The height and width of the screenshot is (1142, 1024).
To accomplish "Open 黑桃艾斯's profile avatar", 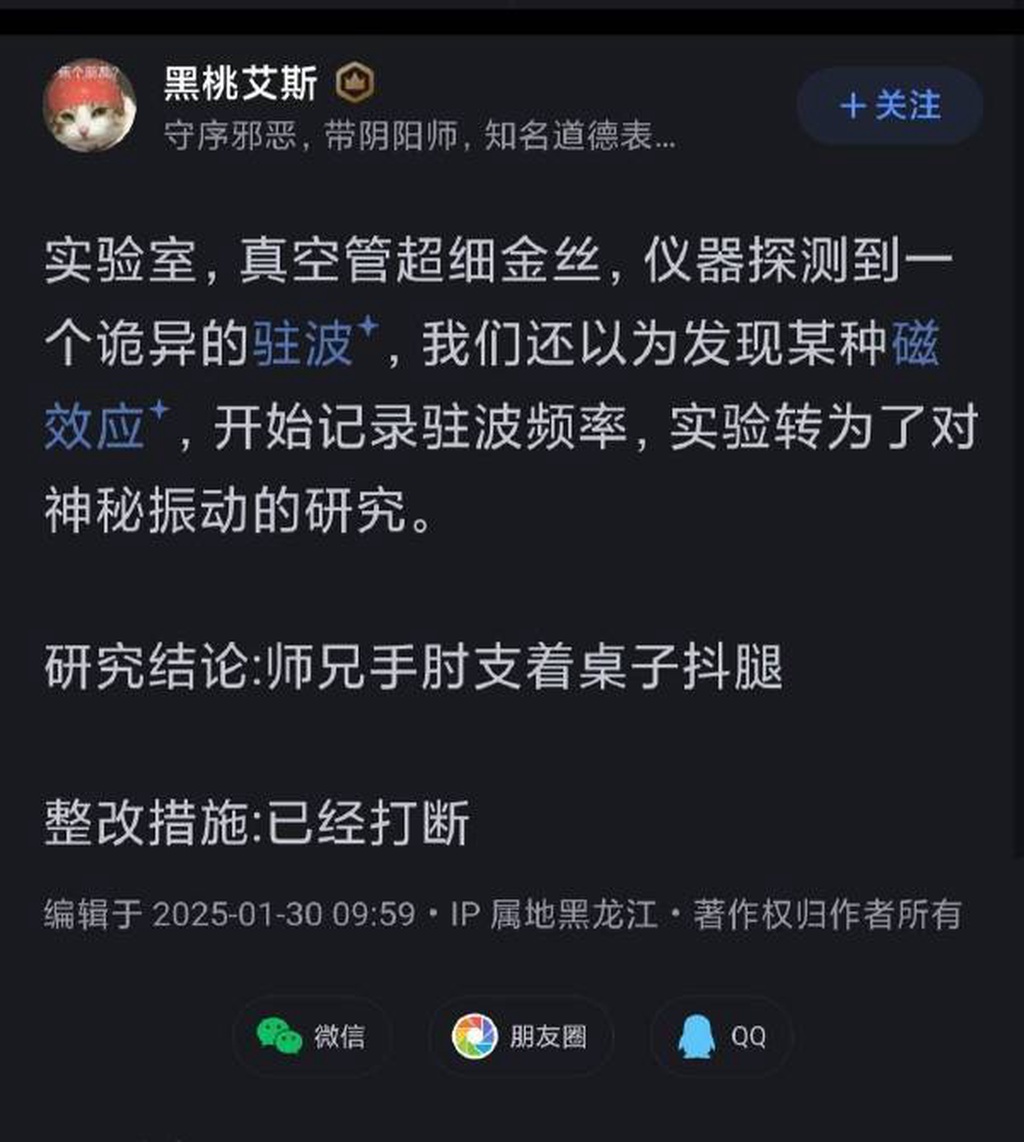I will point(89,105).
